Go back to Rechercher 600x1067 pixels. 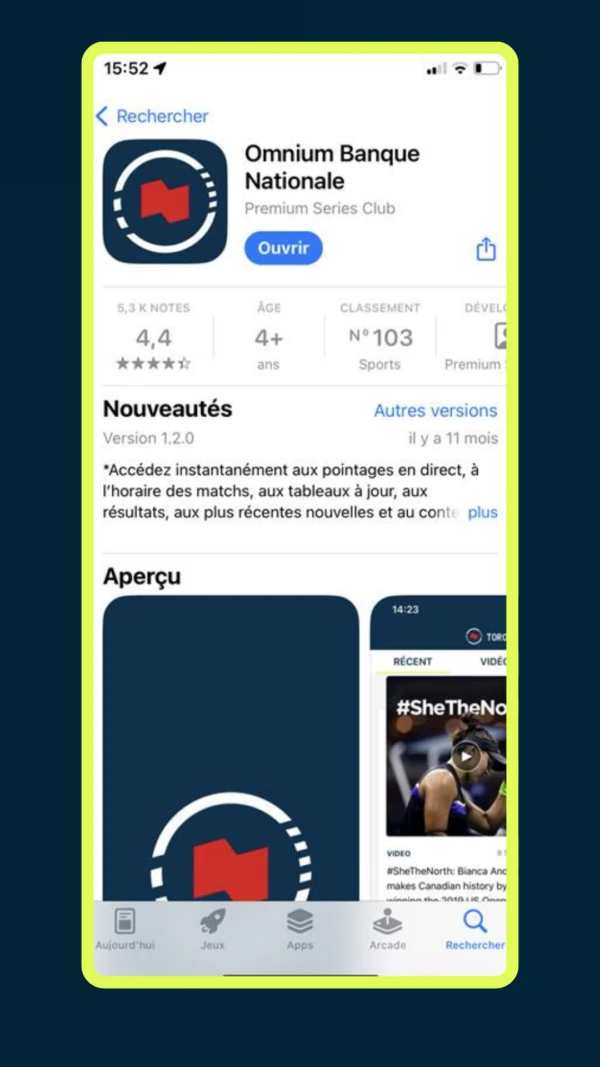151,116
